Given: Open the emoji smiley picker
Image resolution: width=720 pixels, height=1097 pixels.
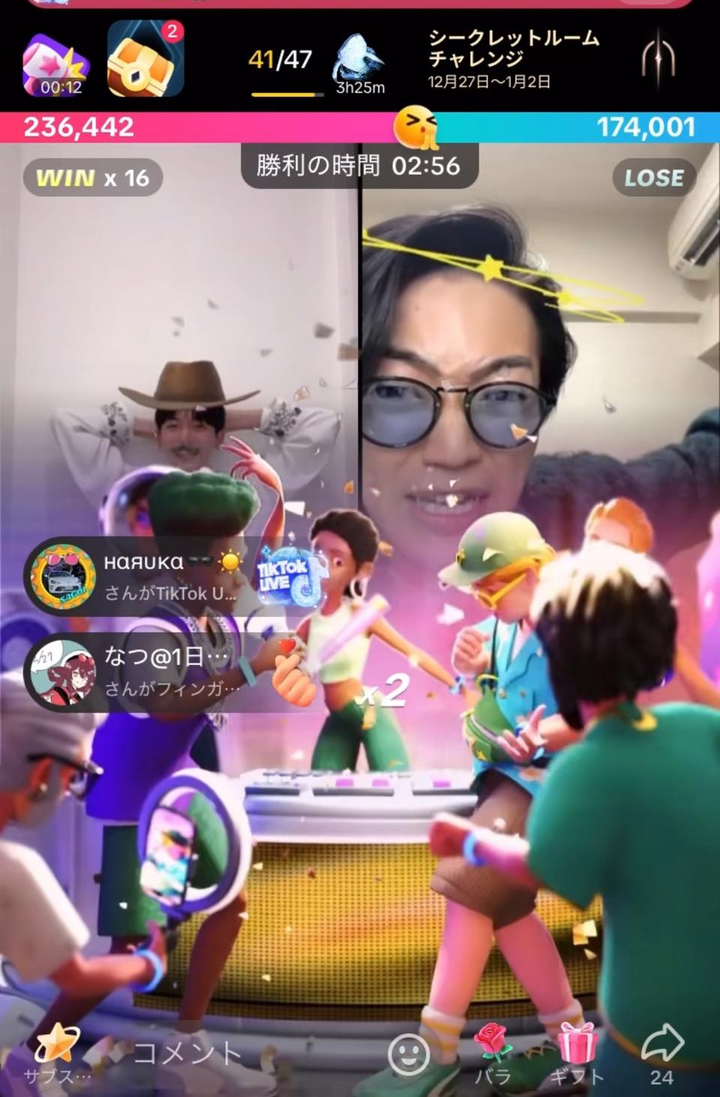Looking at the screenshot, I should 409,1053.
